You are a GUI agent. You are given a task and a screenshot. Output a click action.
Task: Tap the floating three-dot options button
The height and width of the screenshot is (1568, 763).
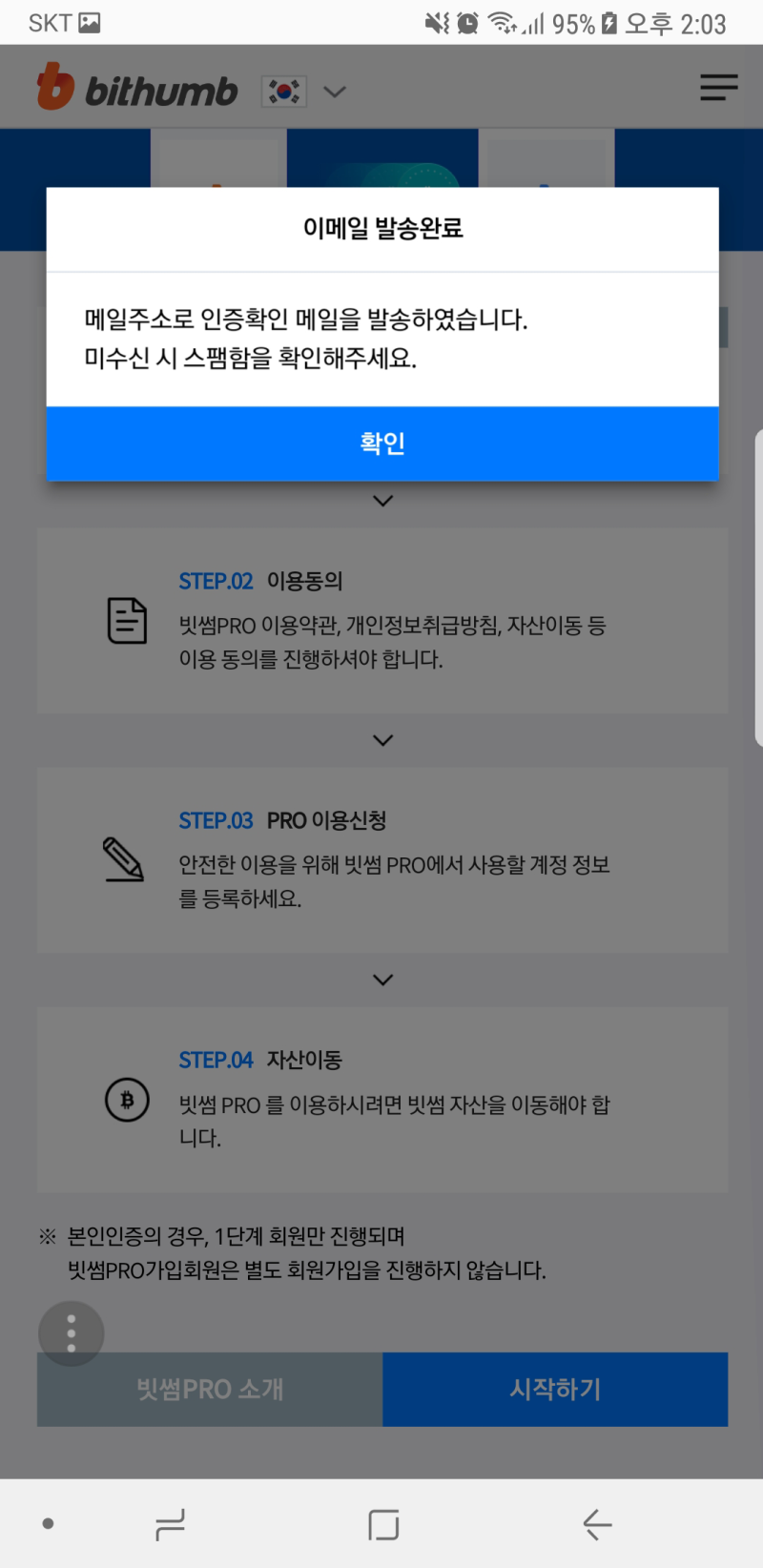click(71, 1332)
